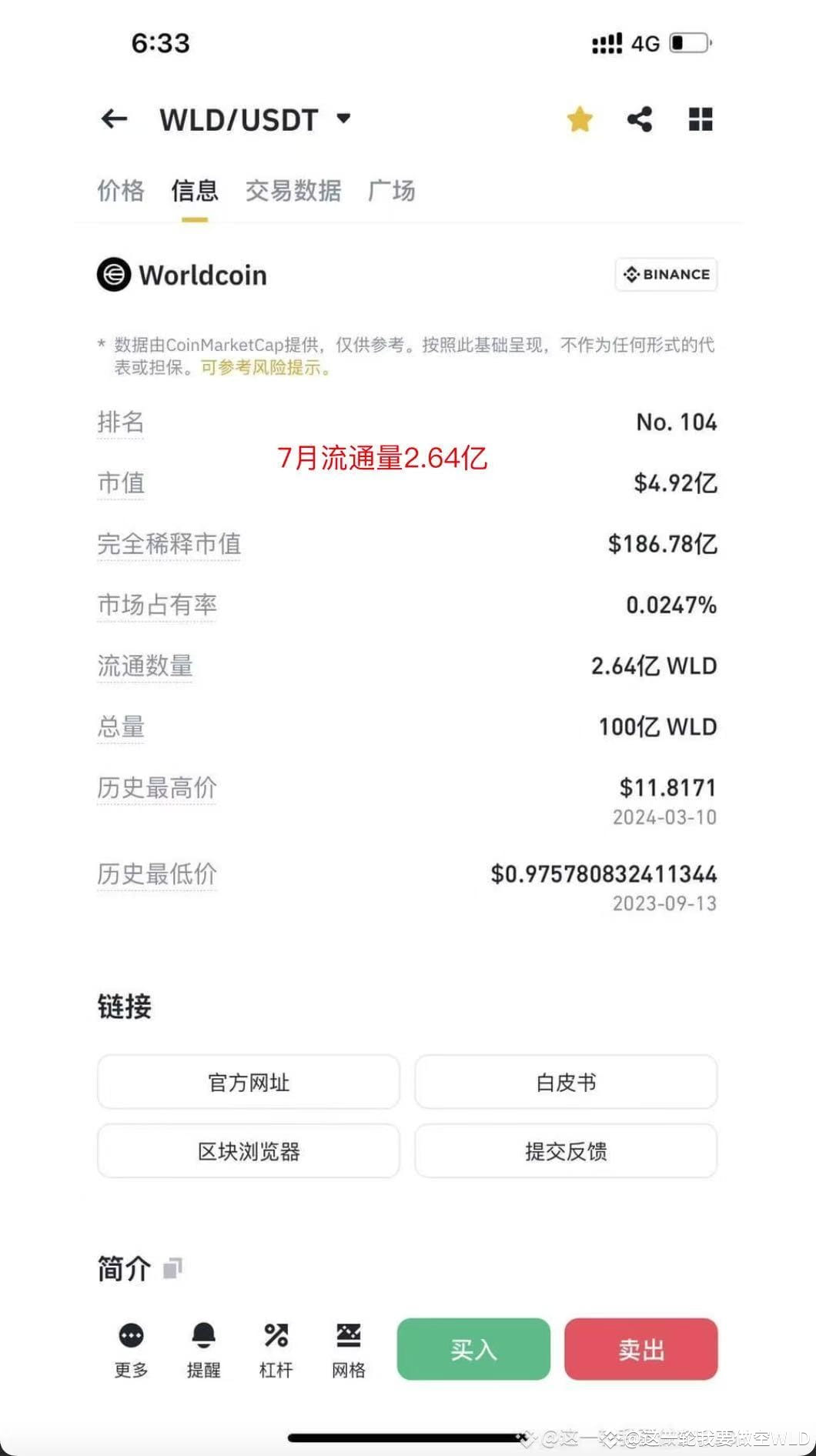Share the WLD/USDT pair

tap(639, 119)
